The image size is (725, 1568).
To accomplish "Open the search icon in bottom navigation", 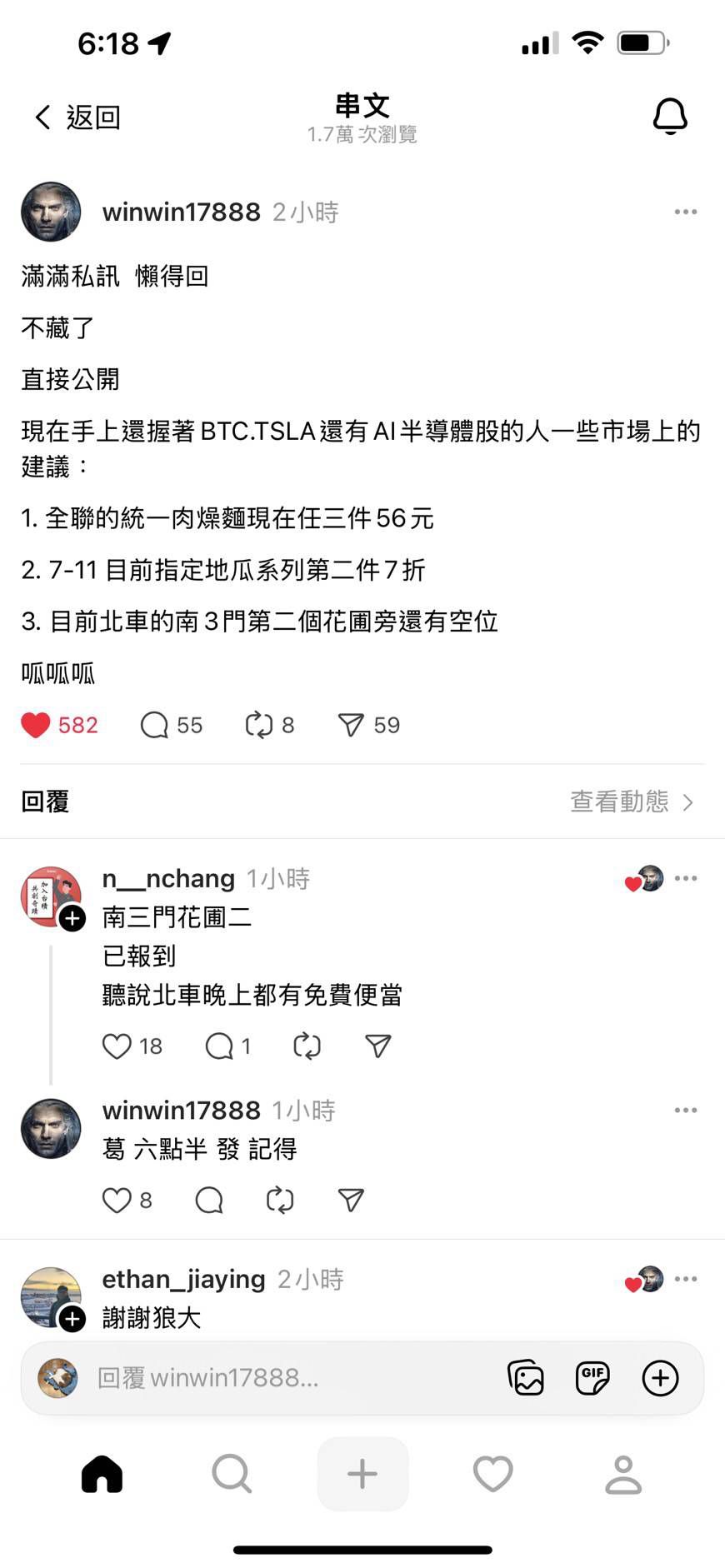I will point(232,1473).
